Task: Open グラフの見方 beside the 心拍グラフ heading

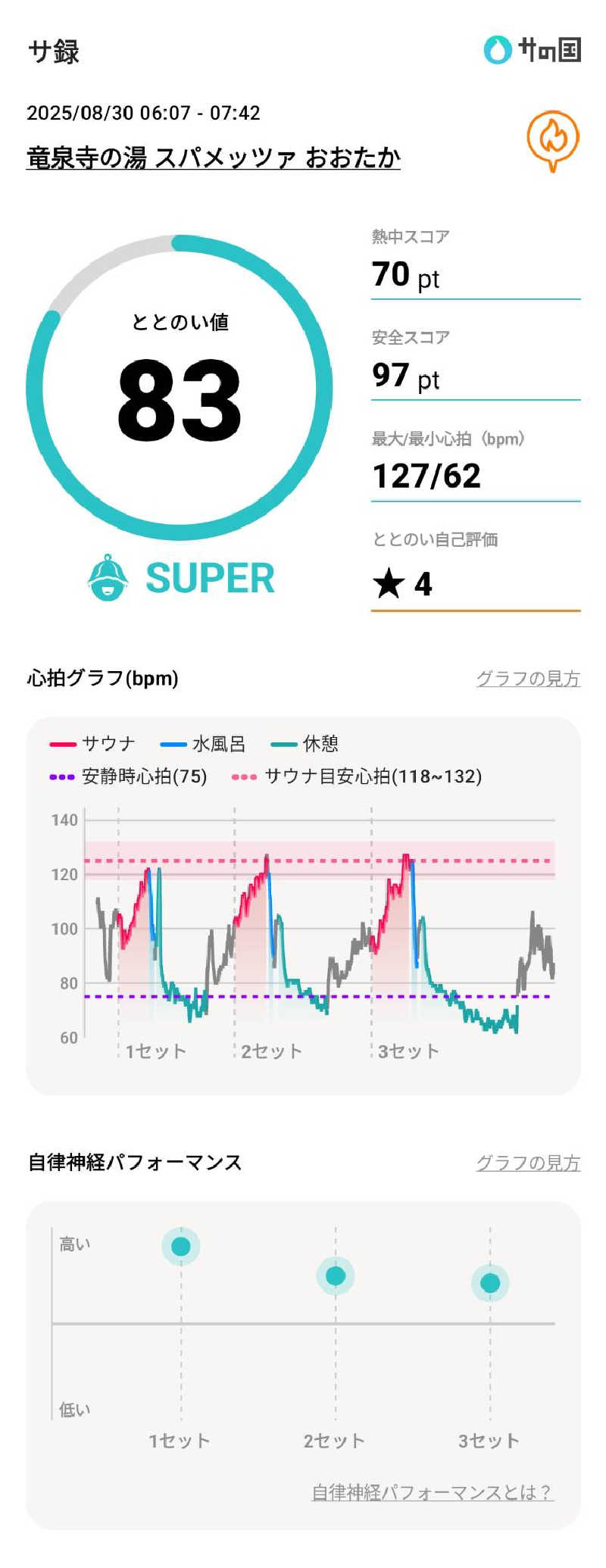Action: 528,679
